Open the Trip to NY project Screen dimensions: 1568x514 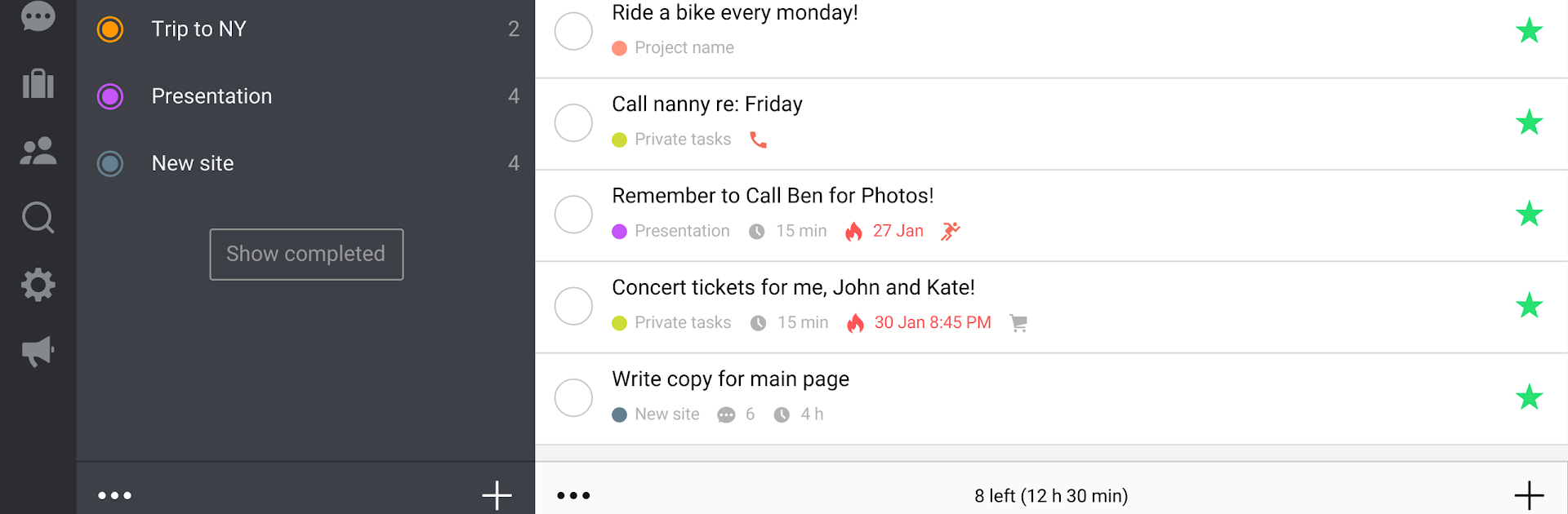coord(198,29)
